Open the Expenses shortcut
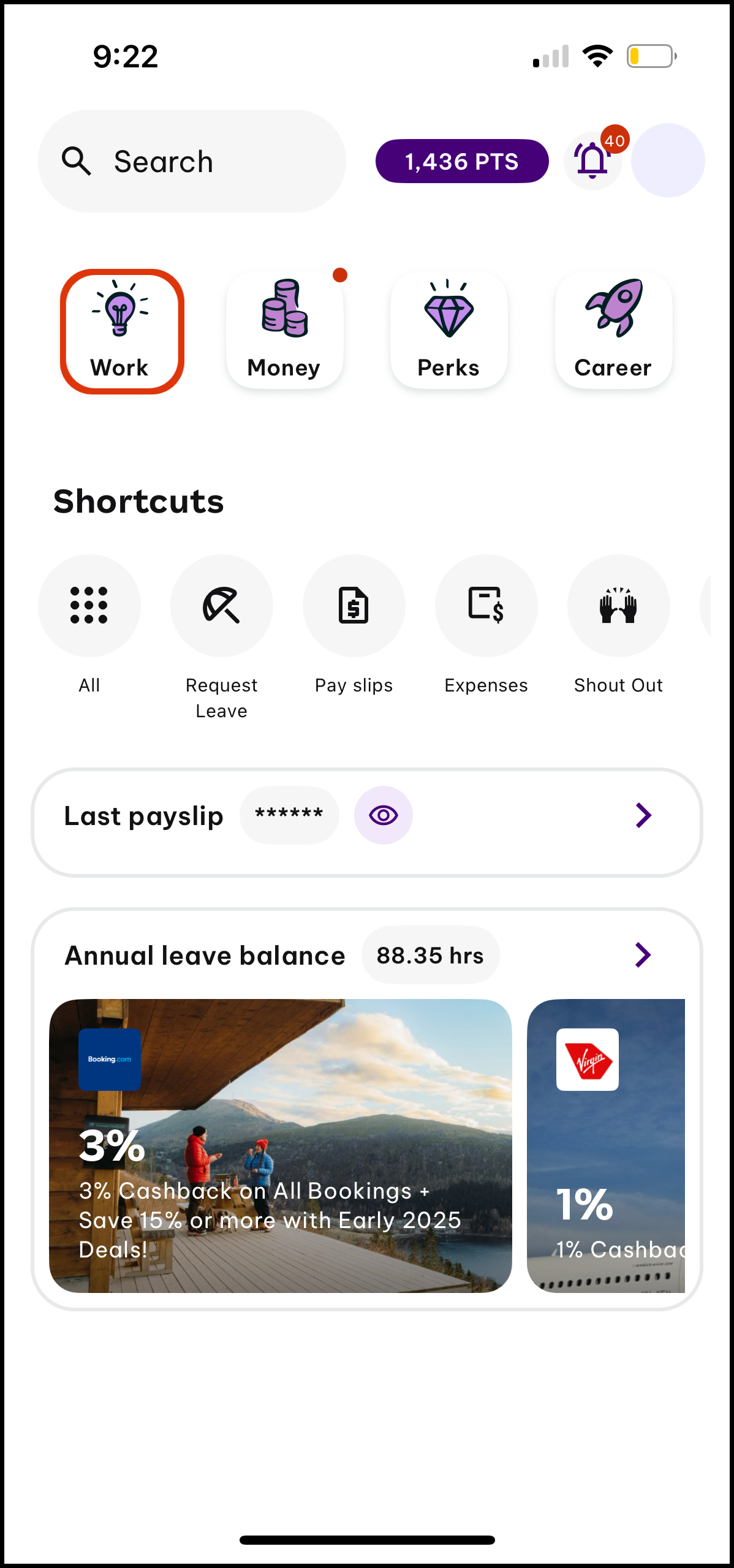This screenshot has height=1568, width=734. [x=486, y=606]
